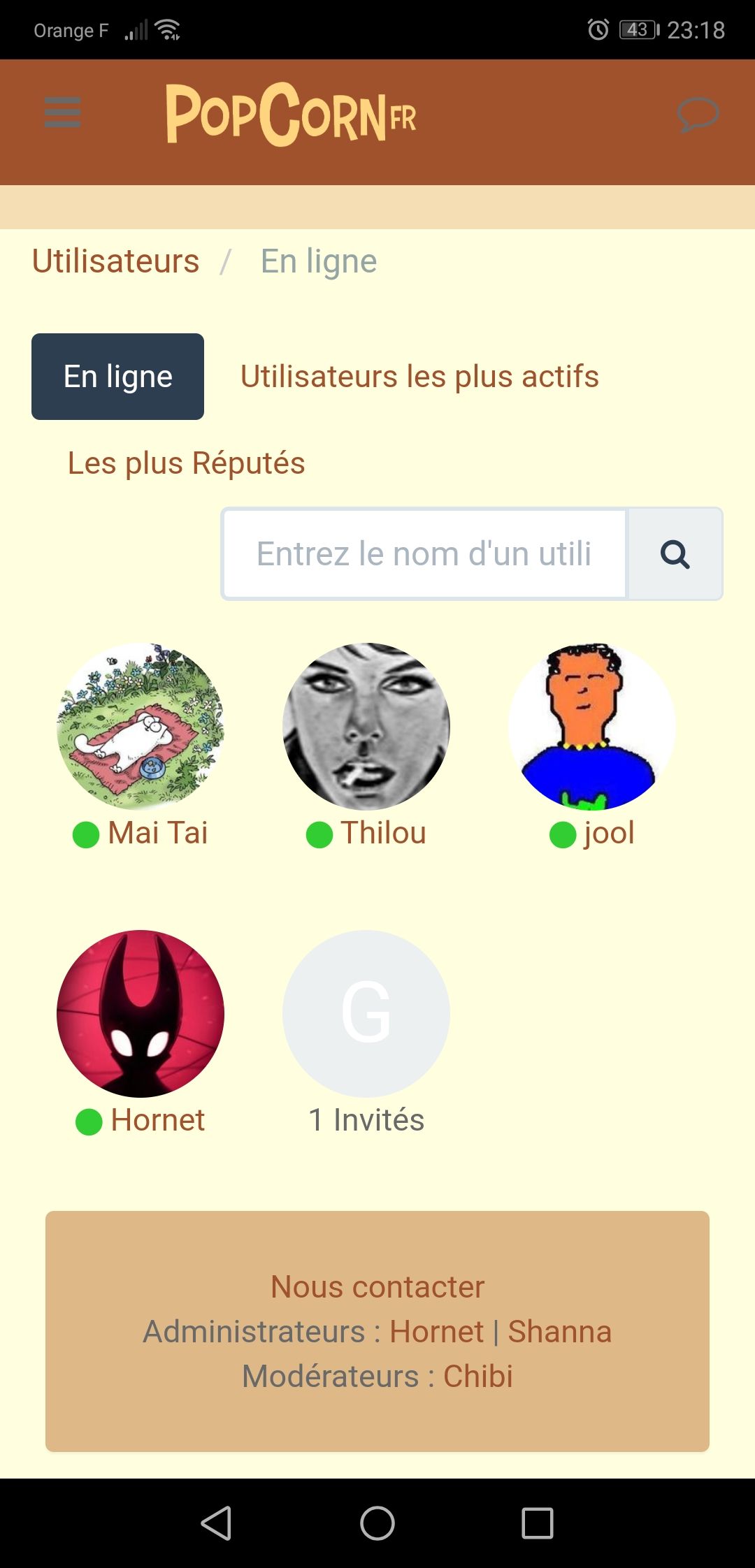Viewport: 755px width, 1568px height.
Task: Tap the search magnifier button
Action: [x=675, y=554]
